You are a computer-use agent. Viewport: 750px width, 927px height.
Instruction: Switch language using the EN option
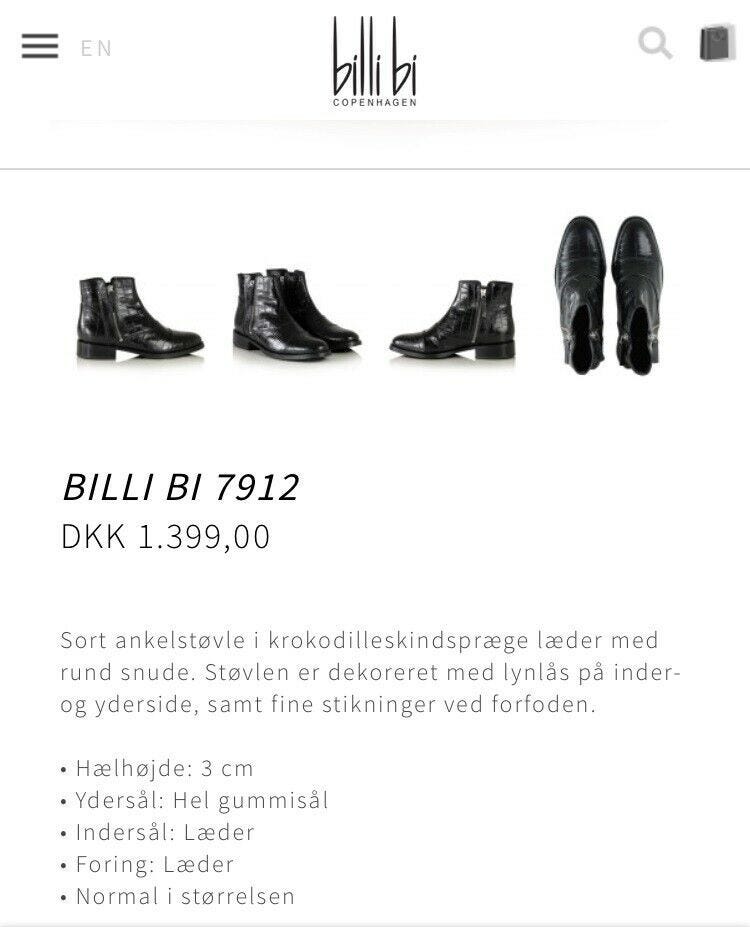[97, 47]
